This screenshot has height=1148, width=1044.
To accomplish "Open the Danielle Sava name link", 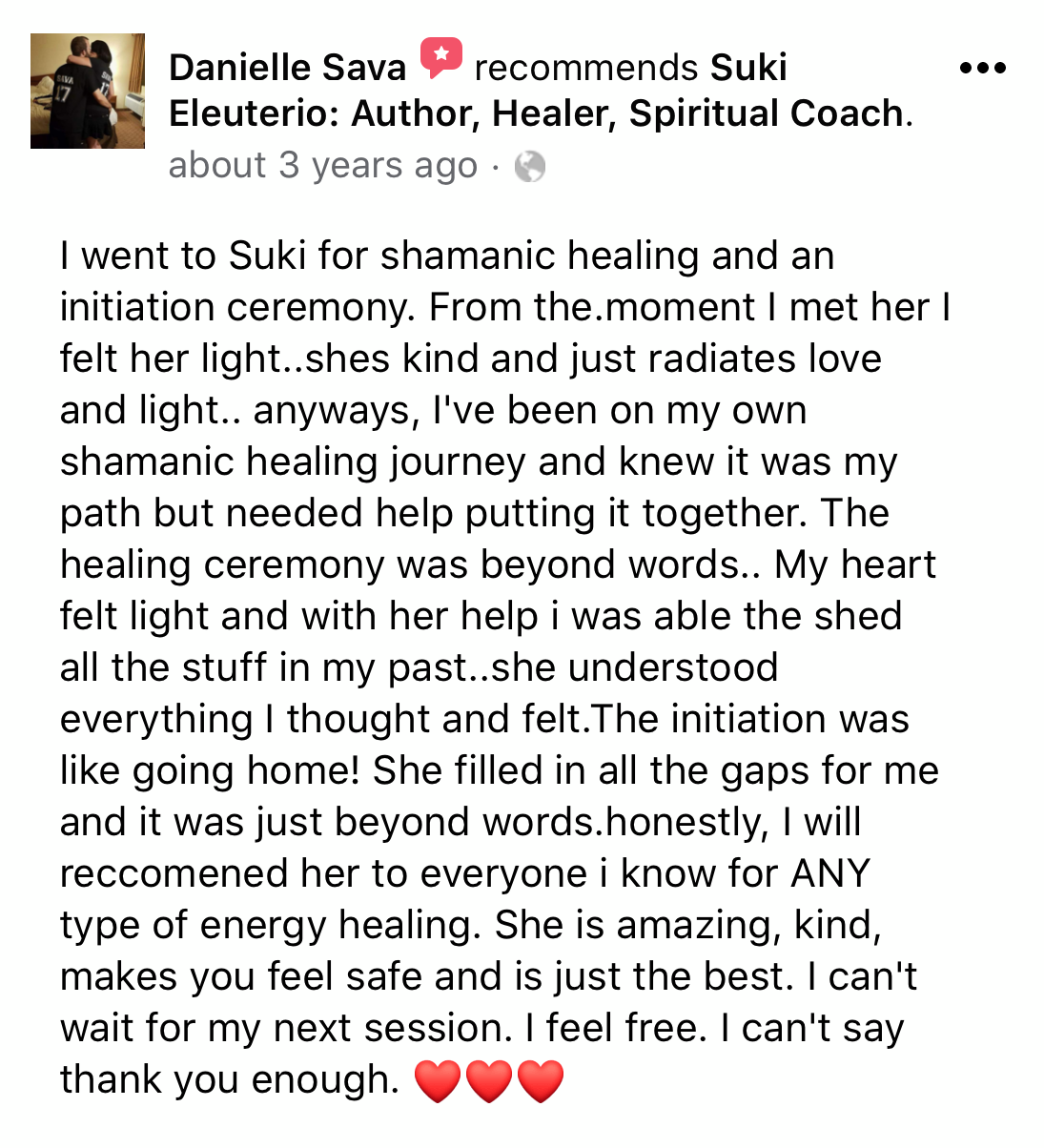I will coord(287,68).
